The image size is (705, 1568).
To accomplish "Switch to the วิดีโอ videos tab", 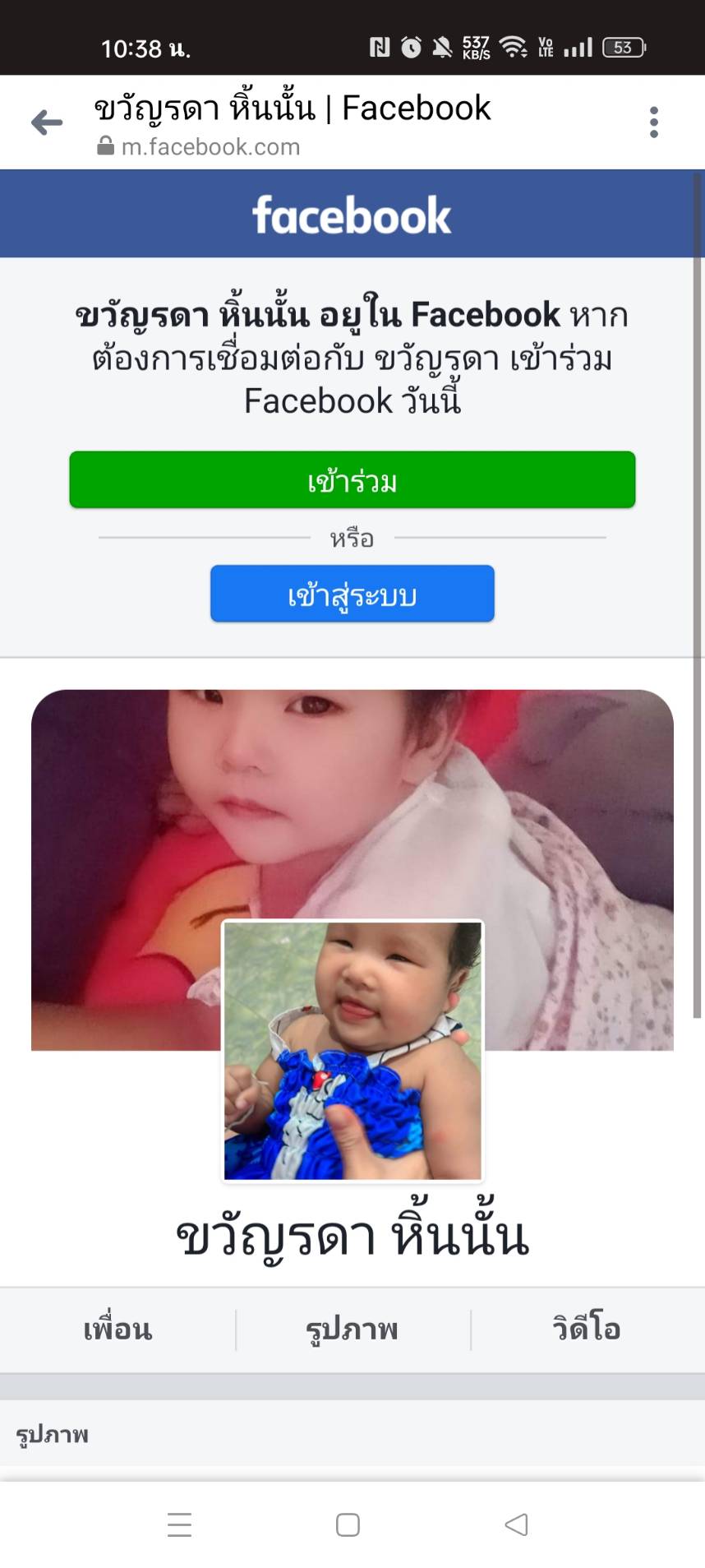I will pos(587,1330).
